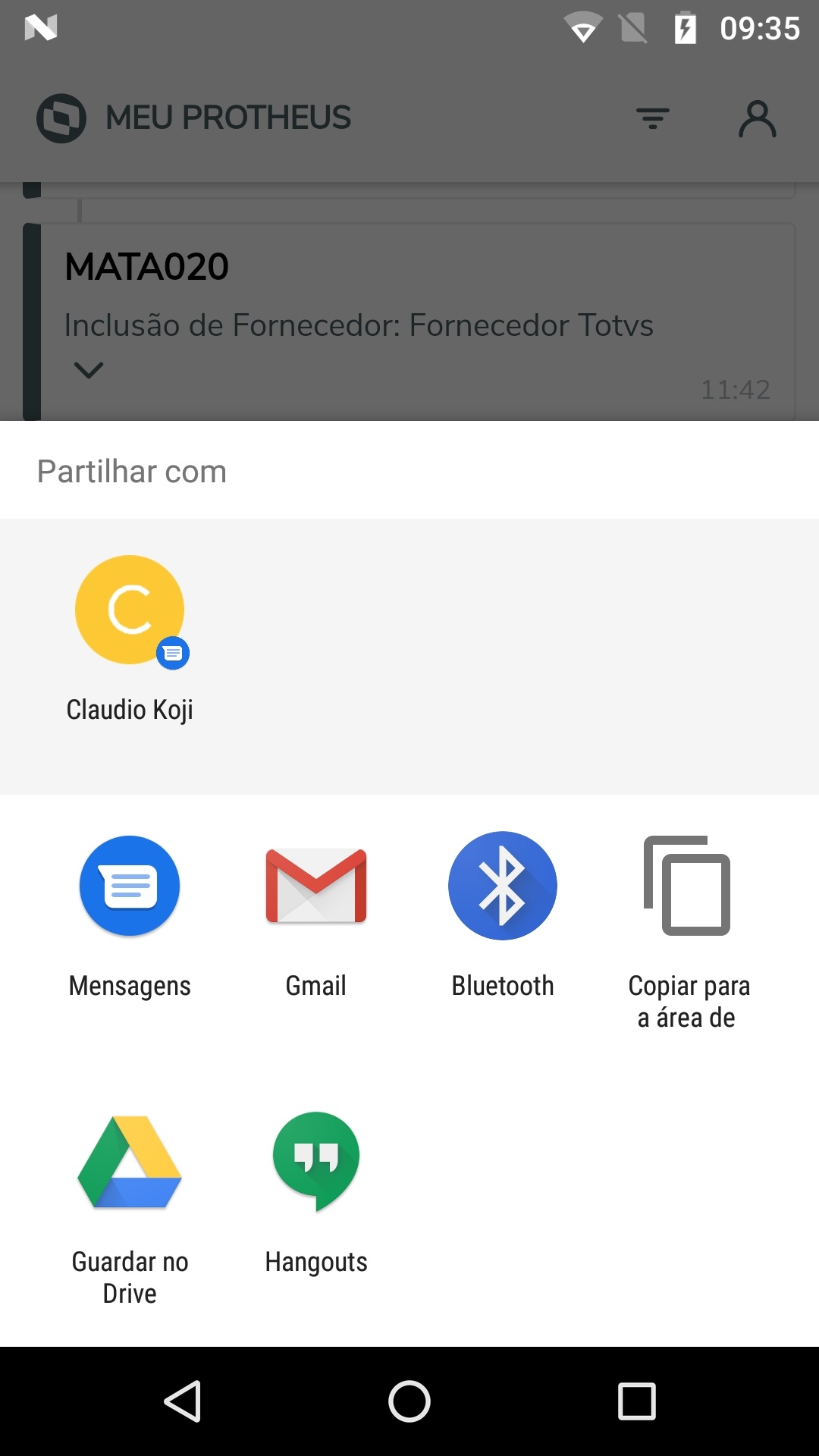The width and height of the screenshot is (819, 1456).
Task: Open the recent apps overview
Action: [637, 1401]
